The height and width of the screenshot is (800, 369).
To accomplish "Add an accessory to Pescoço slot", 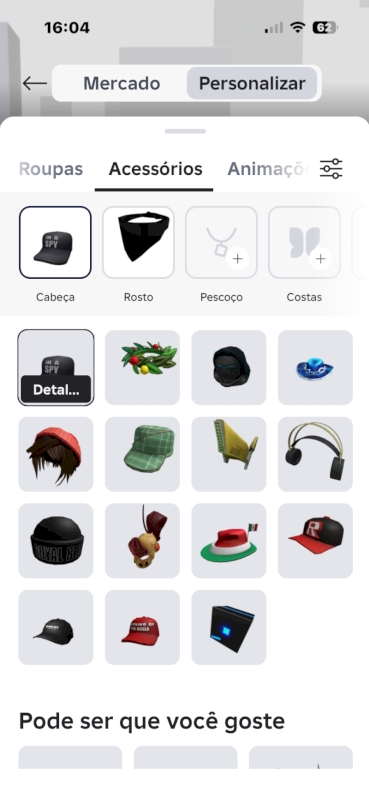I will [222, 242].
